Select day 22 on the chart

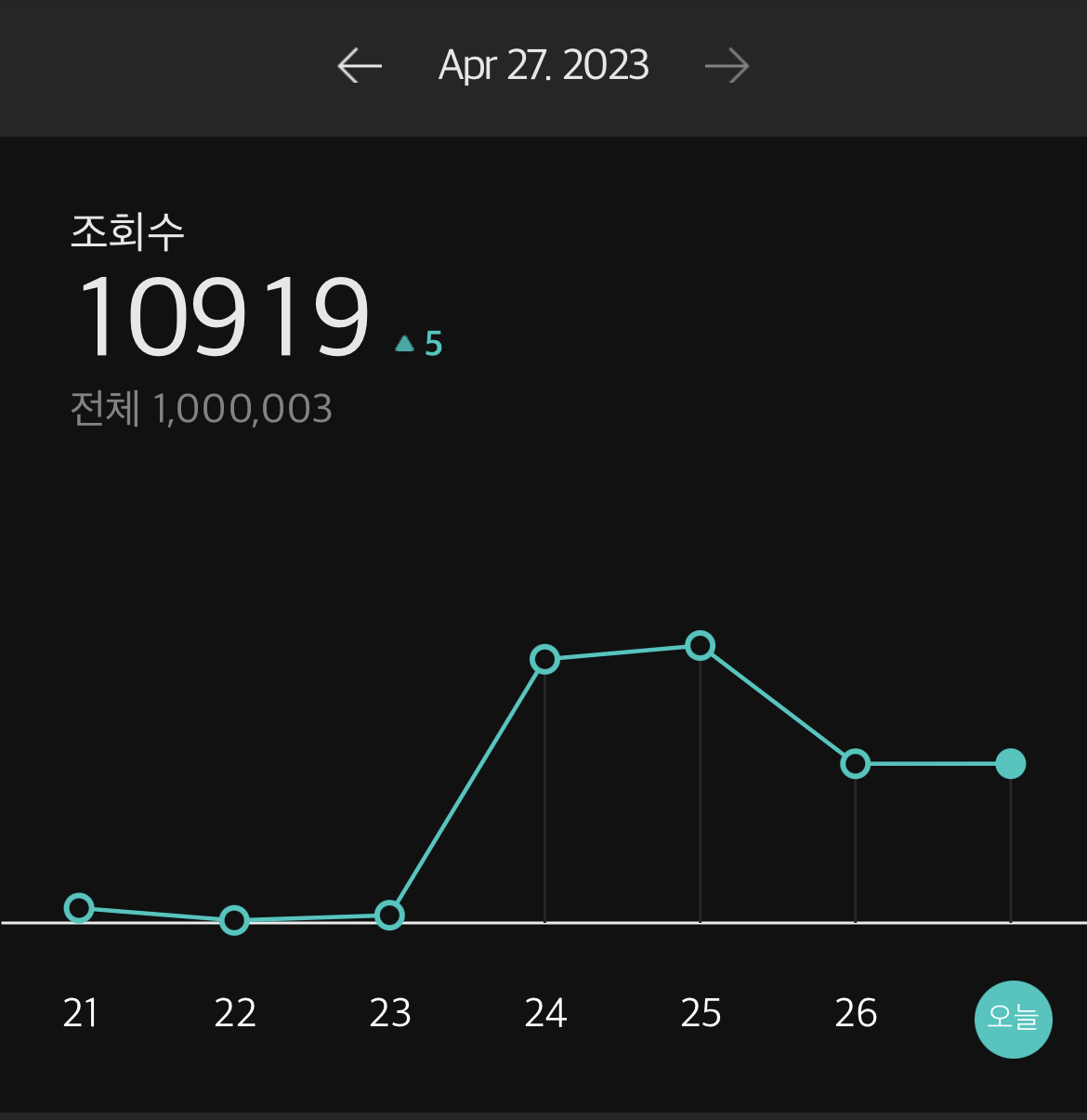(235, 1012)
